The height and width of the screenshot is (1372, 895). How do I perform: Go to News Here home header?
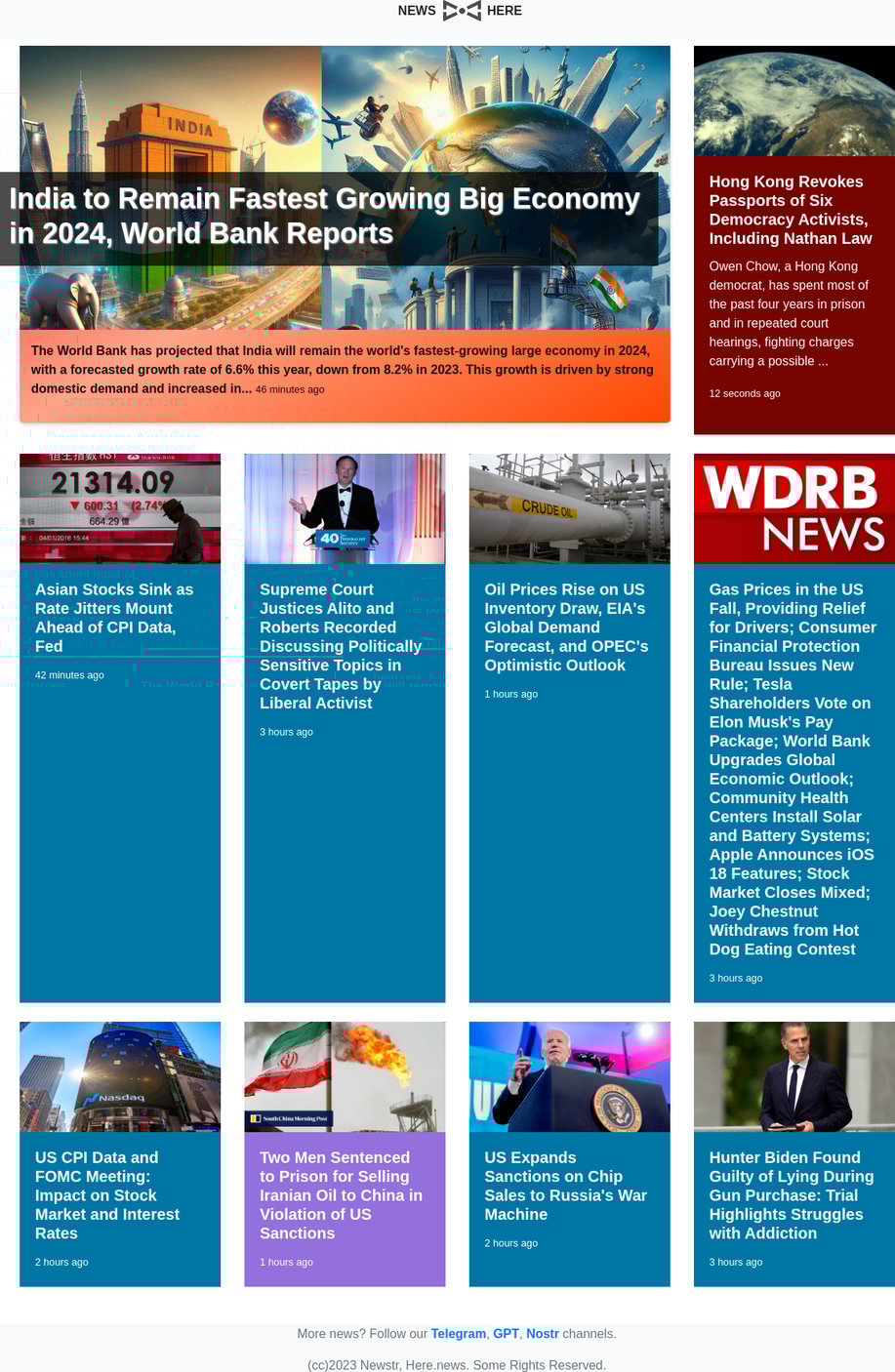(x=460, y=11)
